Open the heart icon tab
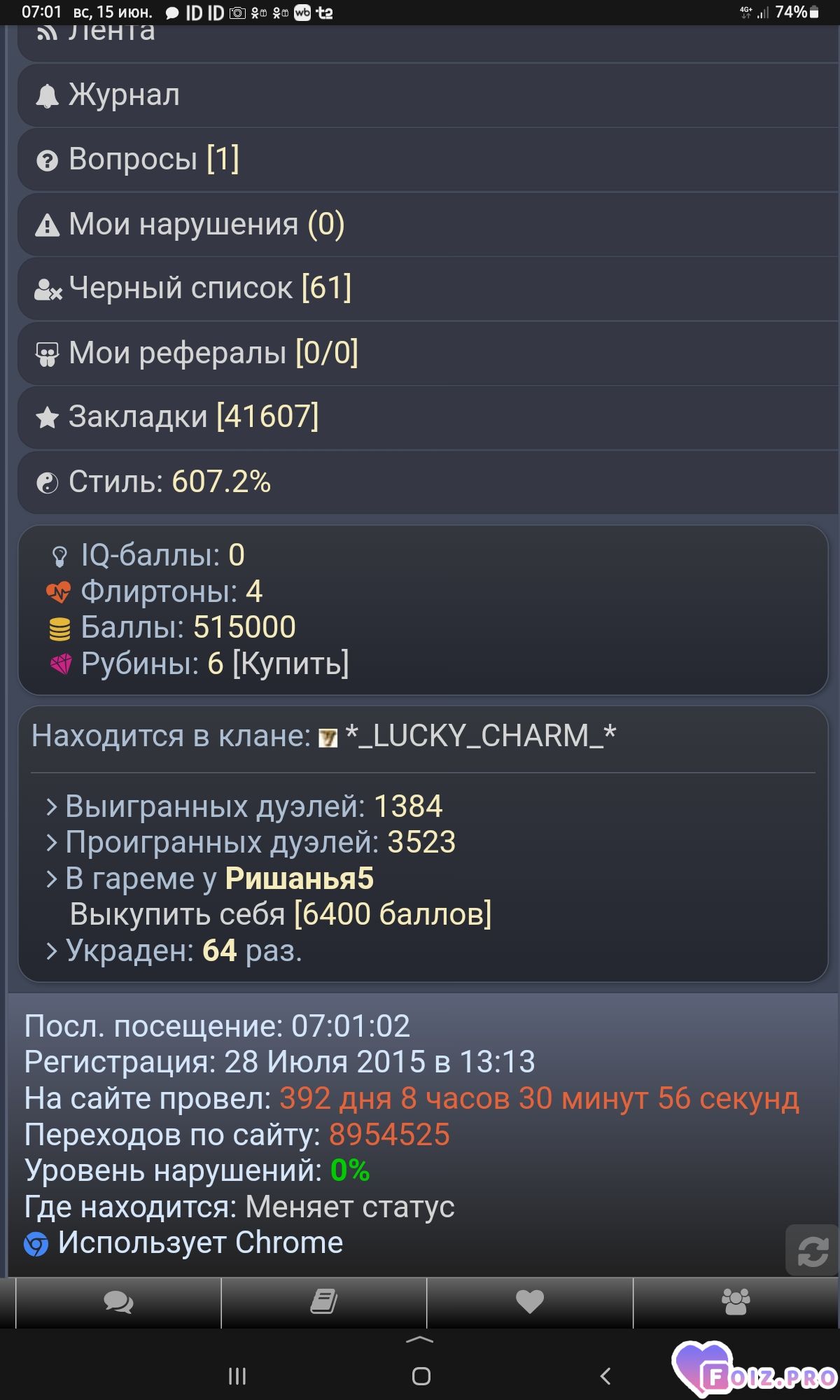This screenshot has height=1400, width=840. 530,1303
